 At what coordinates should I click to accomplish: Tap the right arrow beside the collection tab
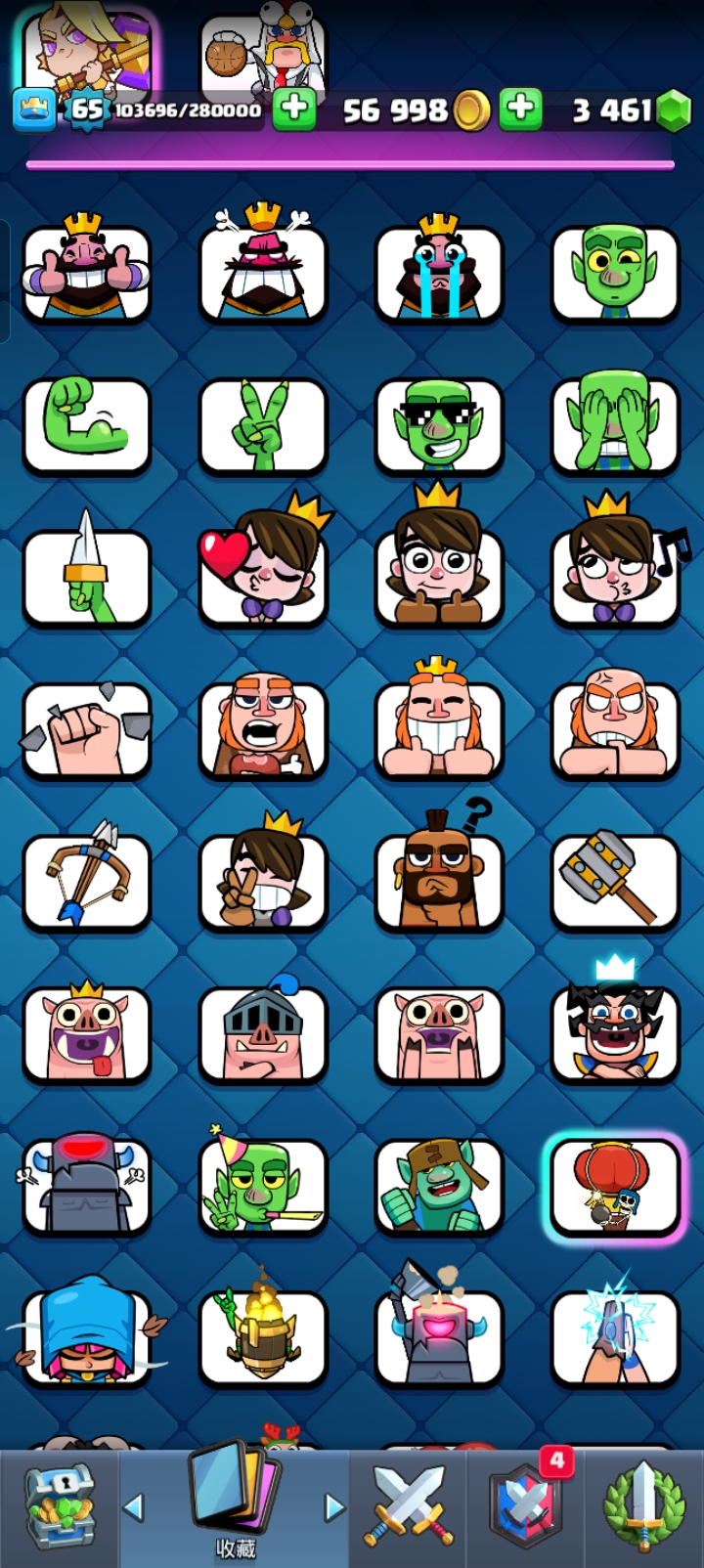click(334, 1507)
